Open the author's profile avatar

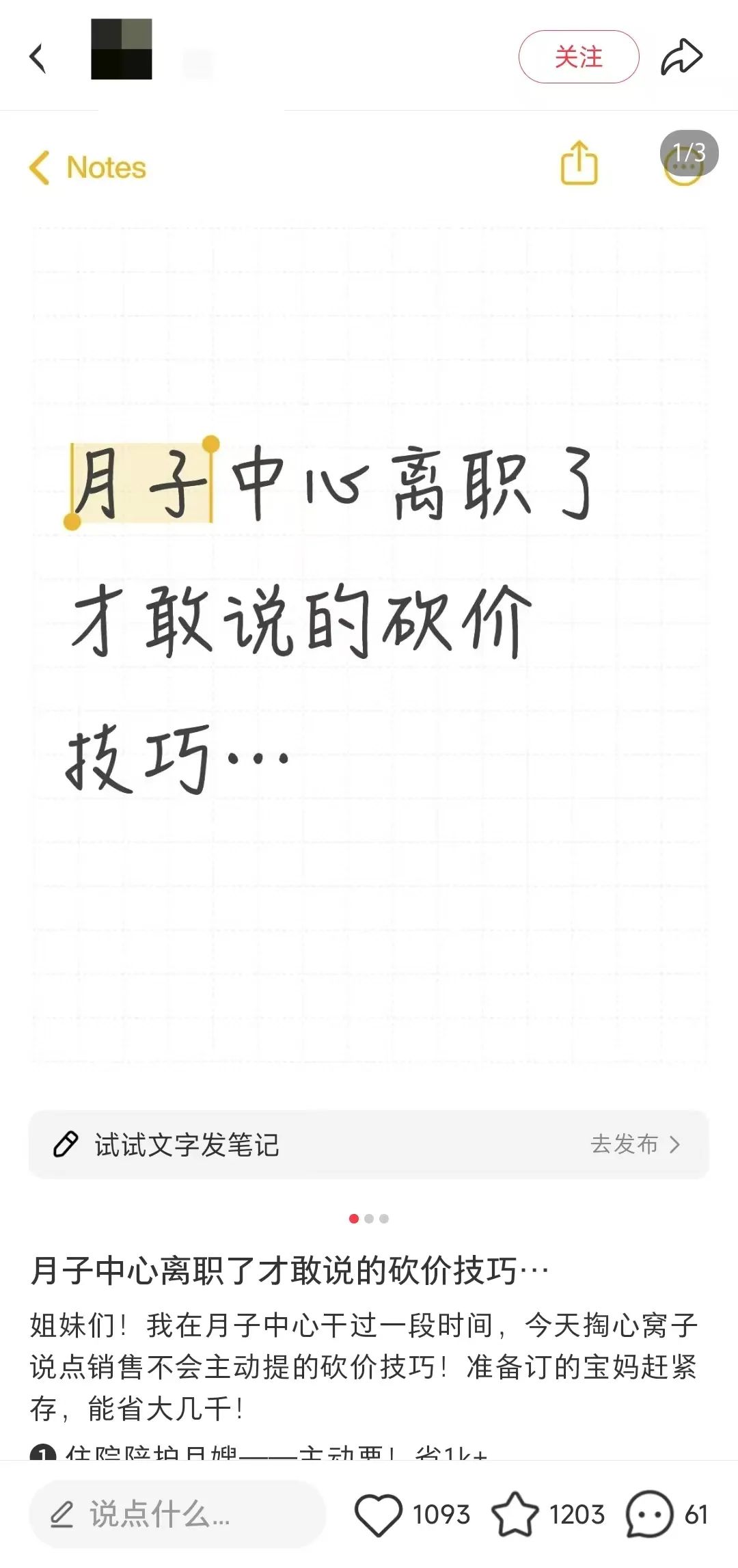(x=122, y=49)
